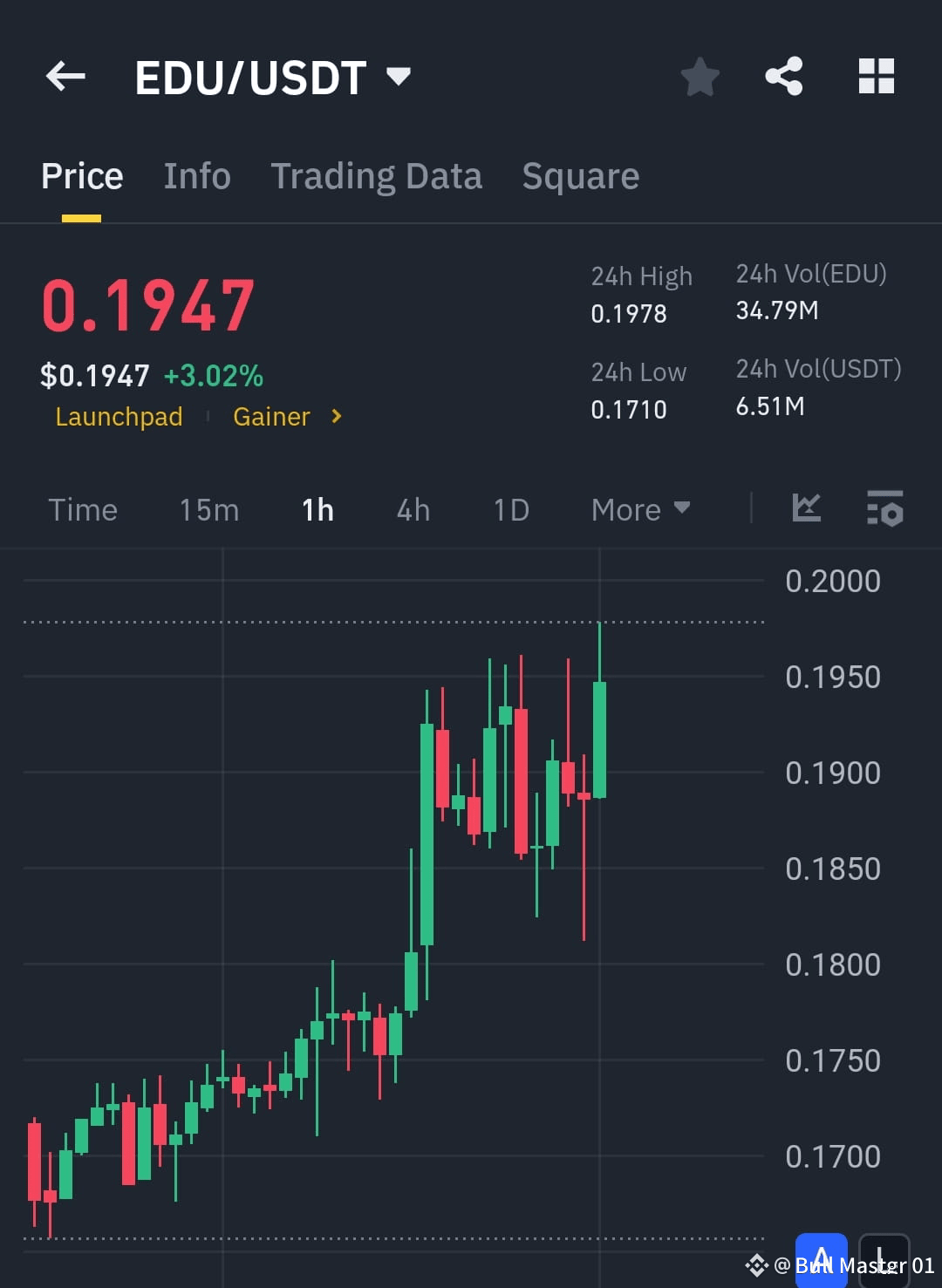The height and width of the screenshot is (1288, 942).
Task: Open chart indicators icon beside interval bar
Action: [806, 509]
